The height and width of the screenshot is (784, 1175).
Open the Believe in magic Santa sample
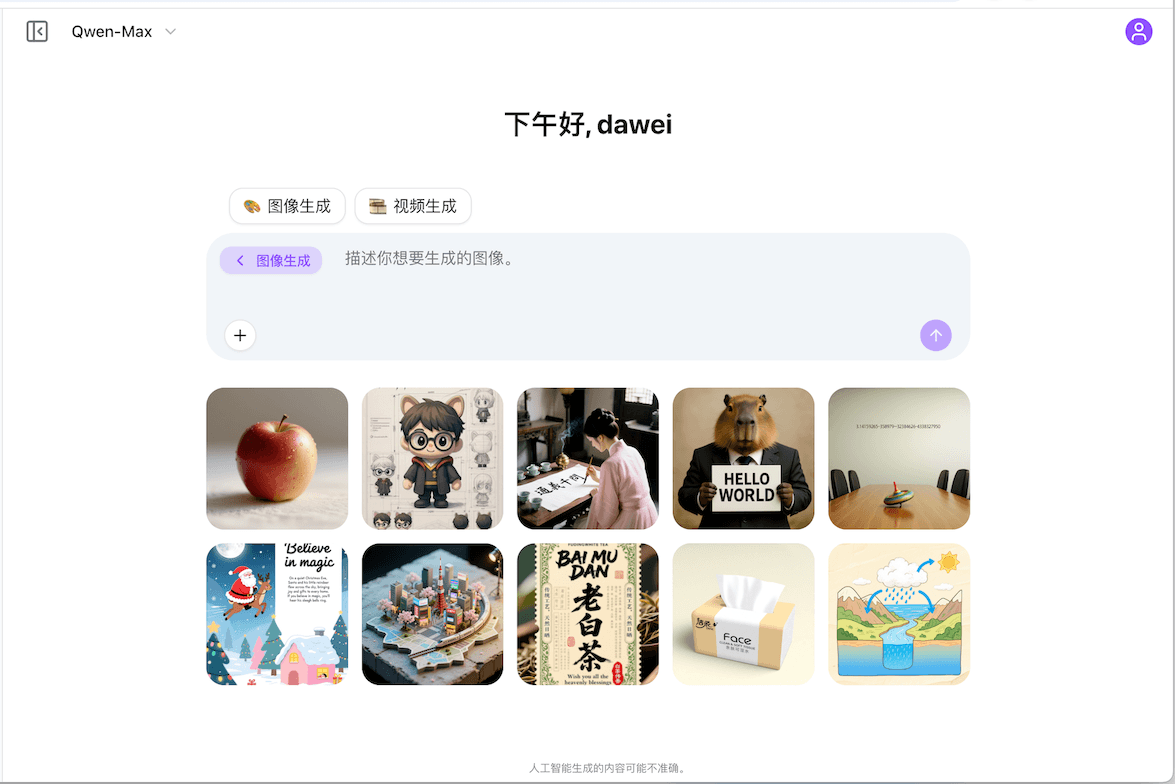click(x=277, y=614)
